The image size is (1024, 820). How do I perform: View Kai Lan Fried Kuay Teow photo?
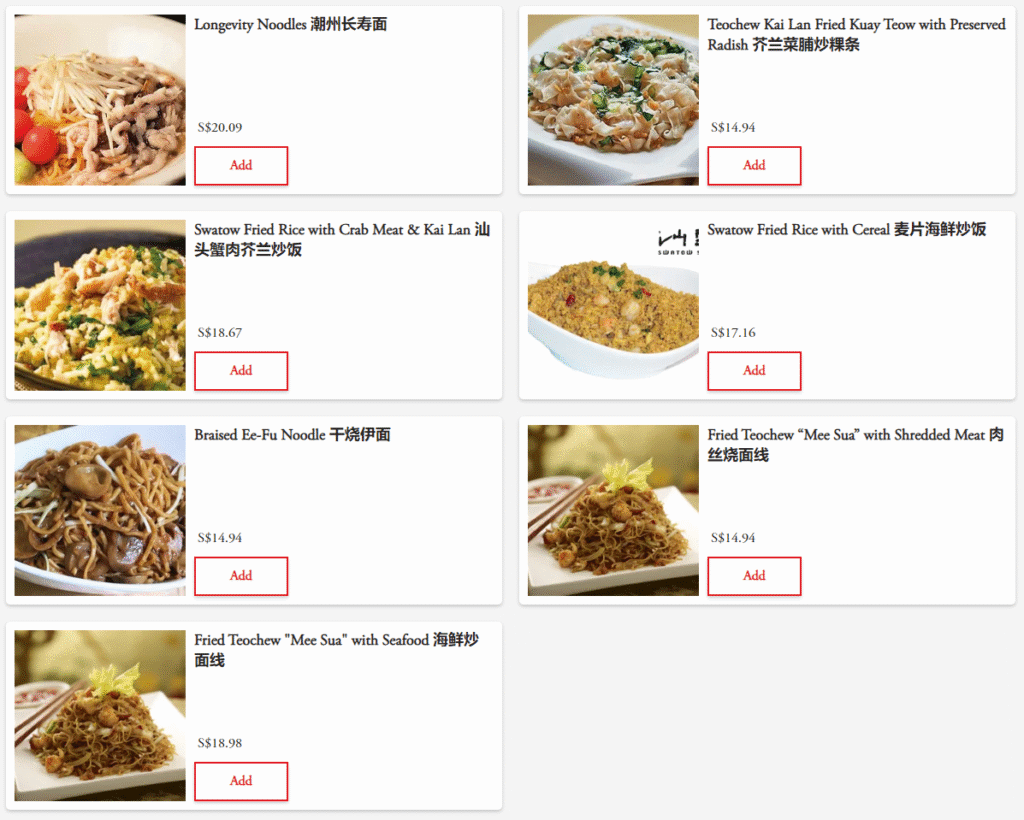(x=613, y=100)
